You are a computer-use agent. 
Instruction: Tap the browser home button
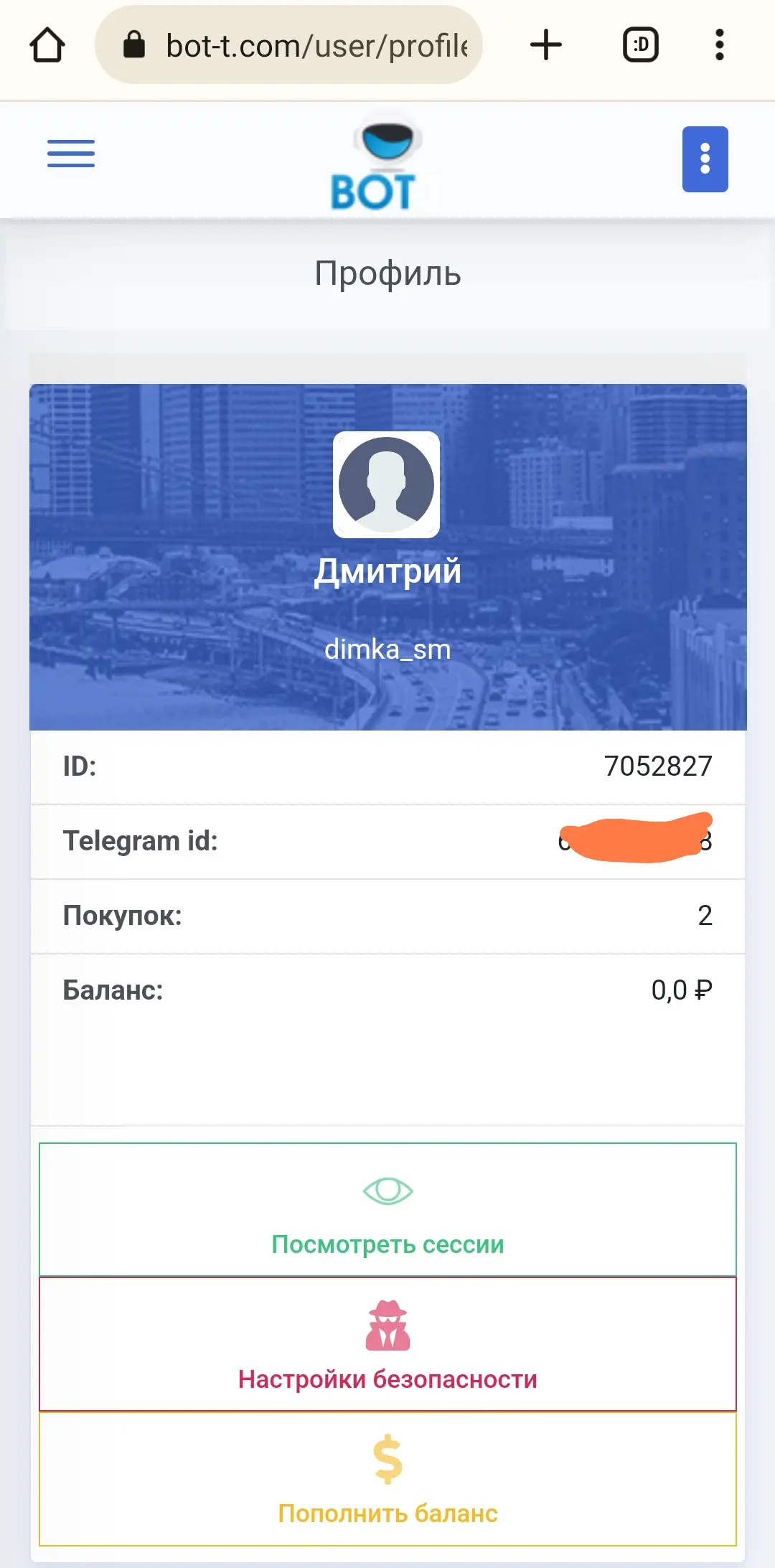47,45
